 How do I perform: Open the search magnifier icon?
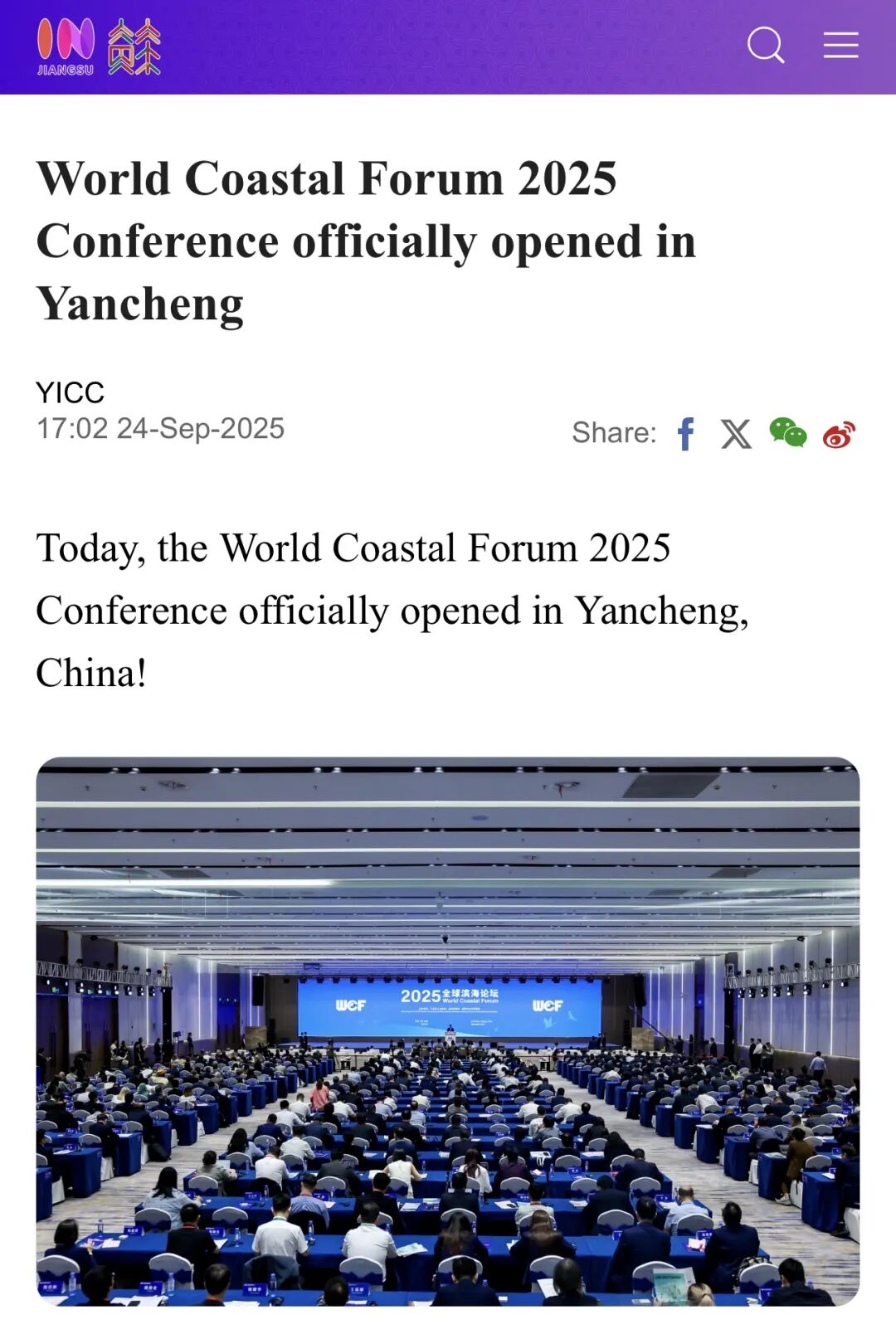(x=765, y=45)
